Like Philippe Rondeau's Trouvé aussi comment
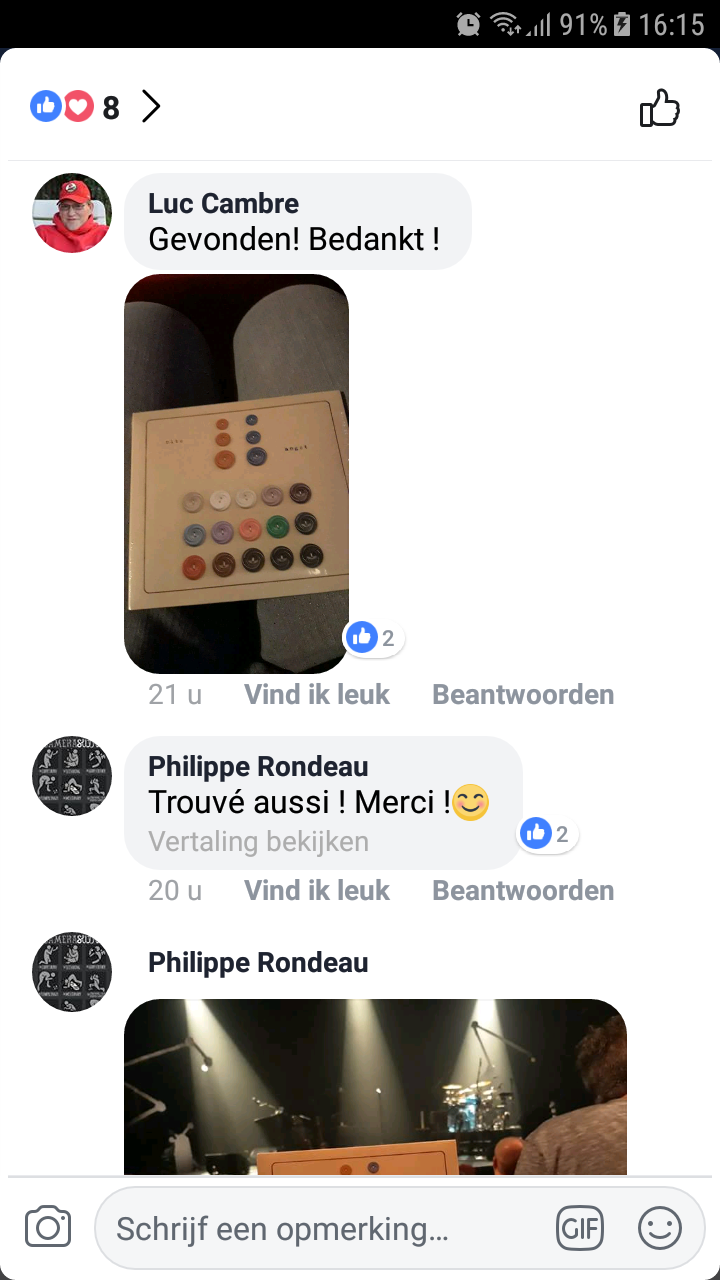 tap(317, 891)
